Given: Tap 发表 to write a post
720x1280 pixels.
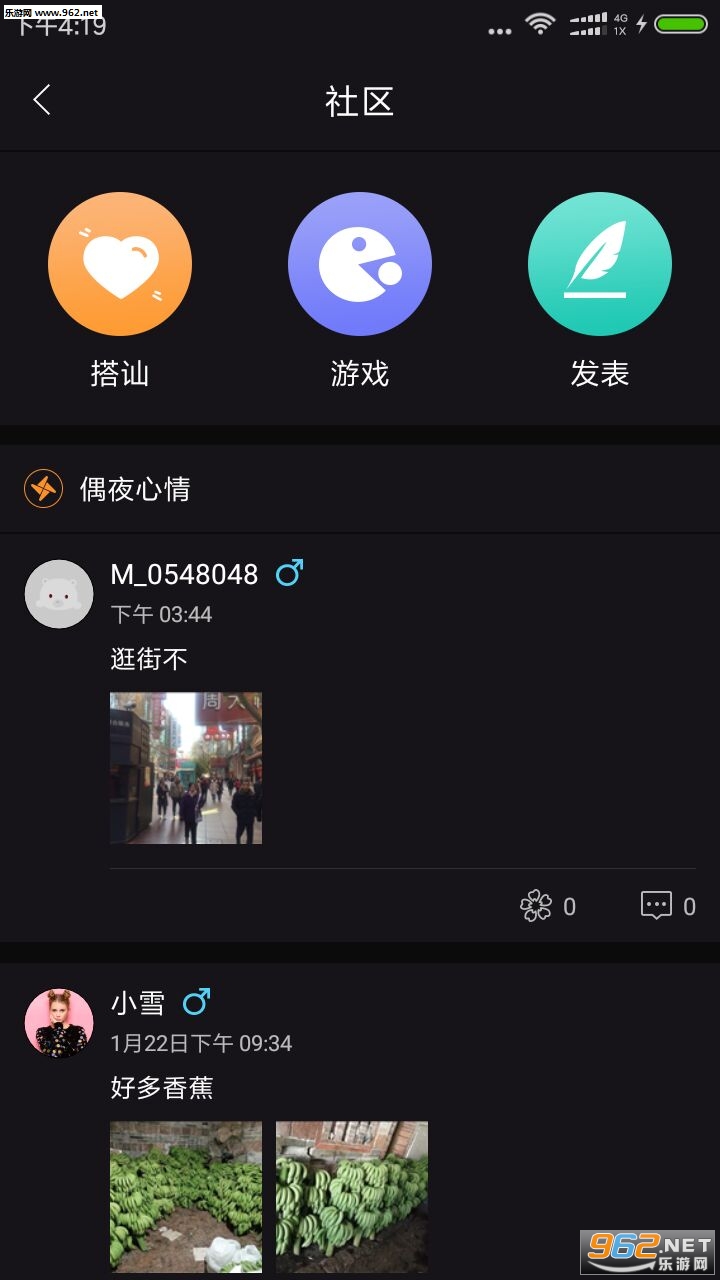Looking at the screenshot, I should click(600, 264).
